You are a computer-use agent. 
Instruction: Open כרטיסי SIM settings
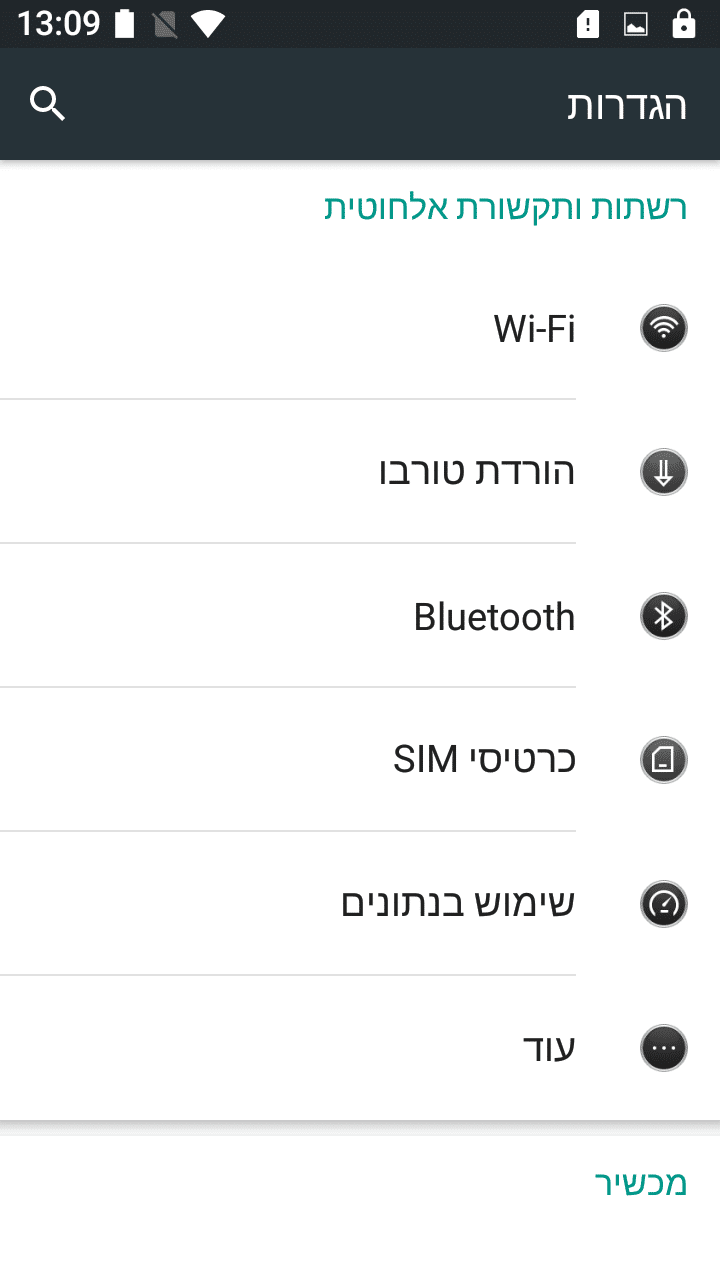click(484, 760)
